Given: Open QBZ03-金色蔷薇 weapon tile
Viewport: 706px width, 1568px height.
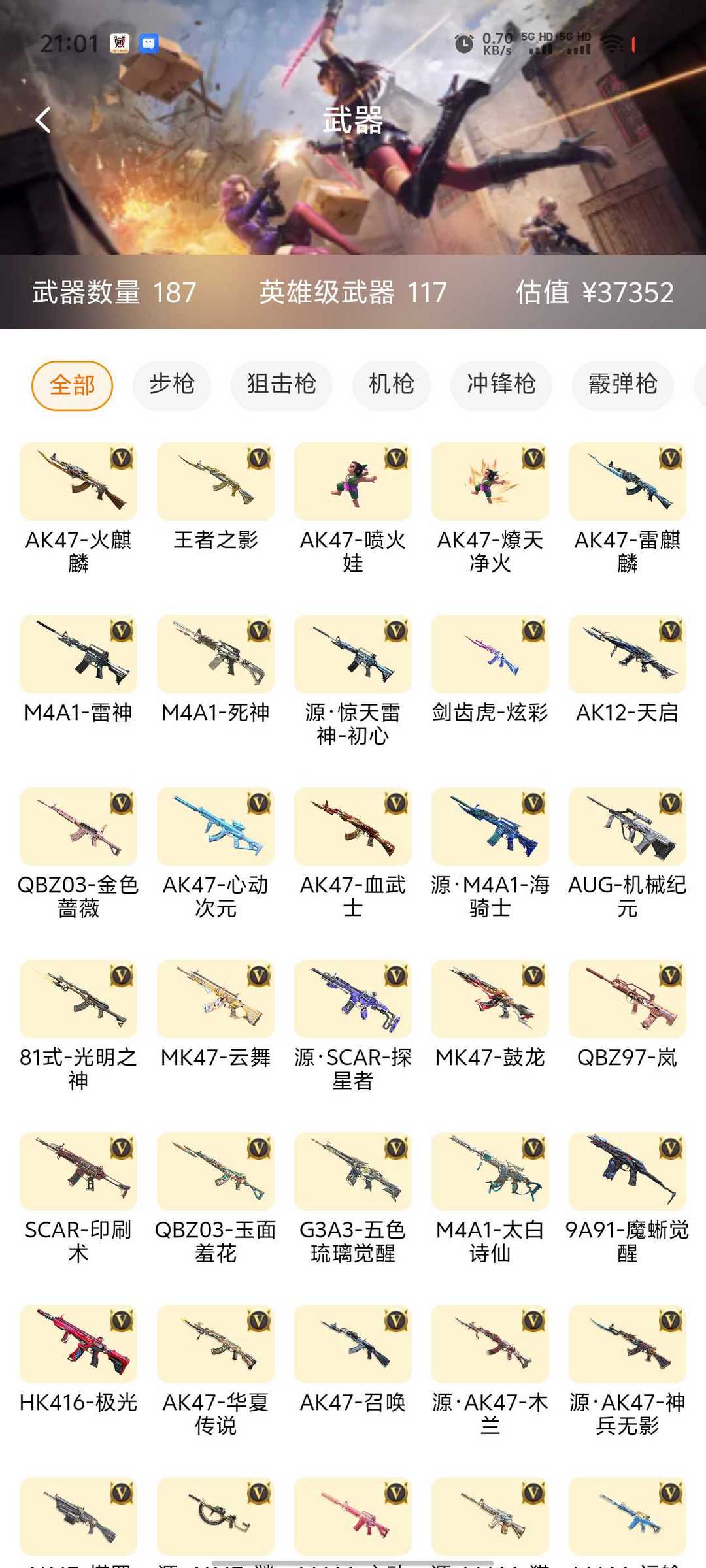Looking at the screenshot, I should pyautogui.click(x=78, y=853).
